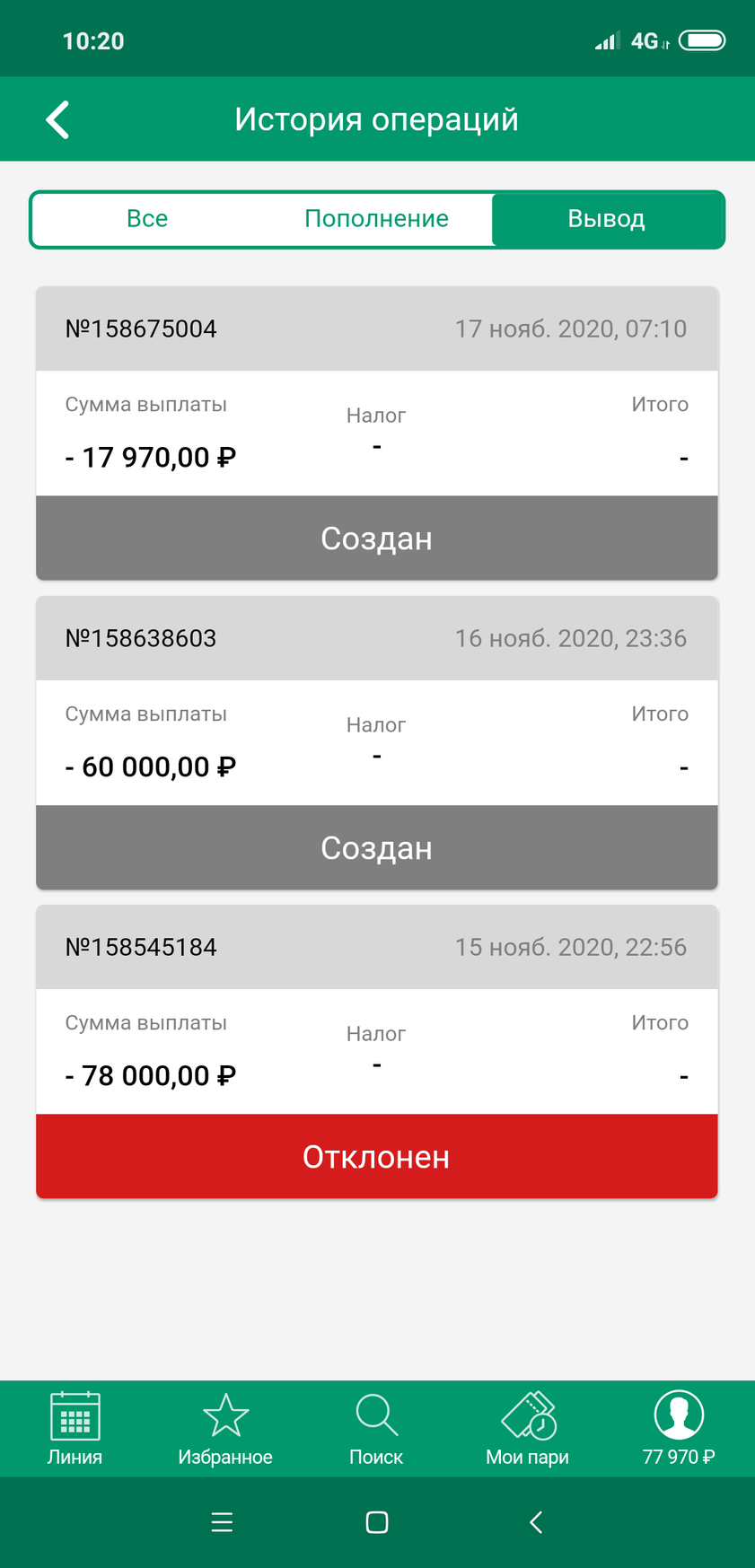Switch to the Пополнение tab
The height and width of the screenshot is (1568, 755).
click(376, 219)
